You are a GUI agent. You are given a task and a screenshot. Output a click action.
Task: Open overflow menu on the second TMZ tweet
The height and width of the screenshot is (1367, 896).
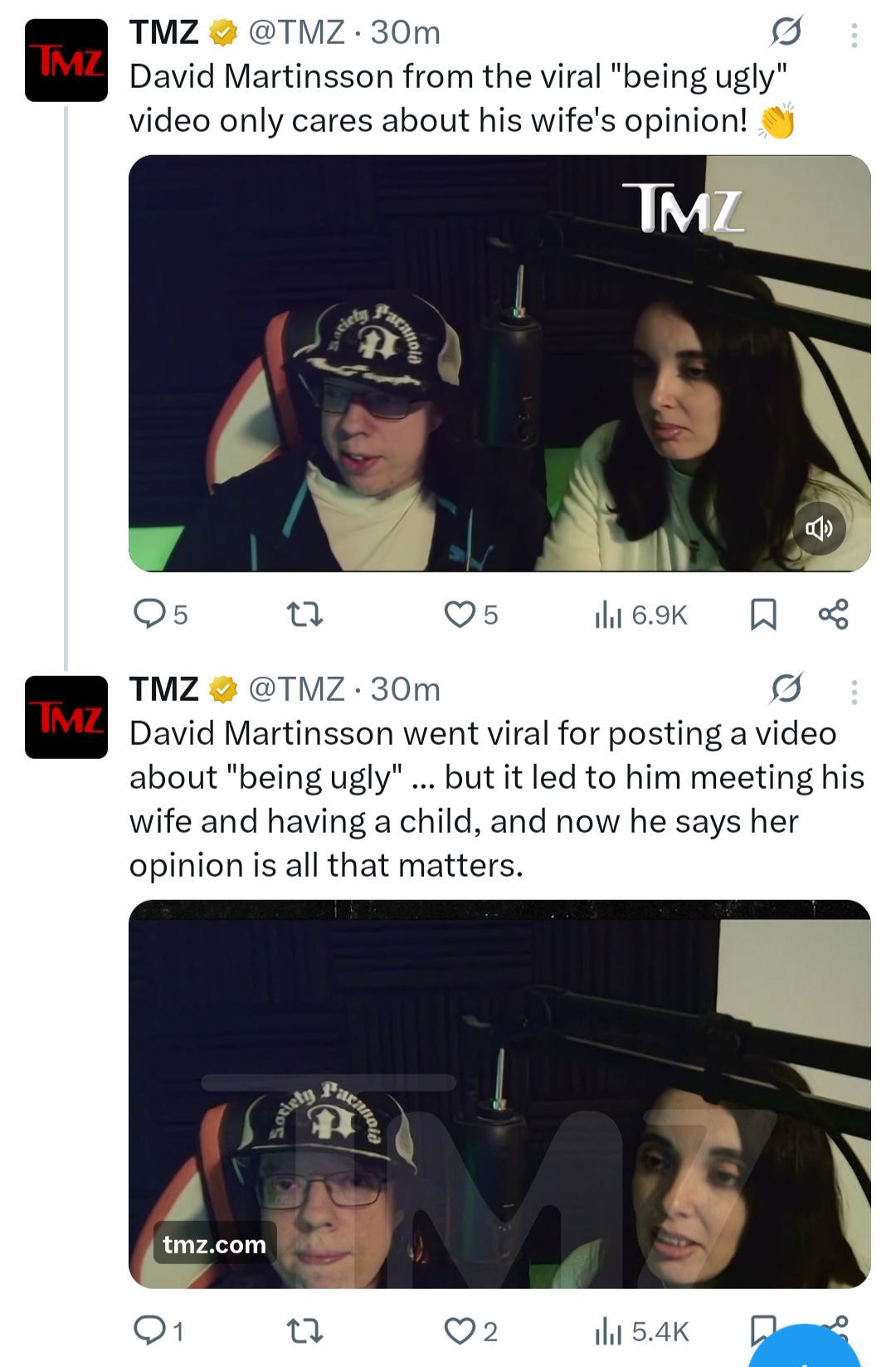coord(854,692)
